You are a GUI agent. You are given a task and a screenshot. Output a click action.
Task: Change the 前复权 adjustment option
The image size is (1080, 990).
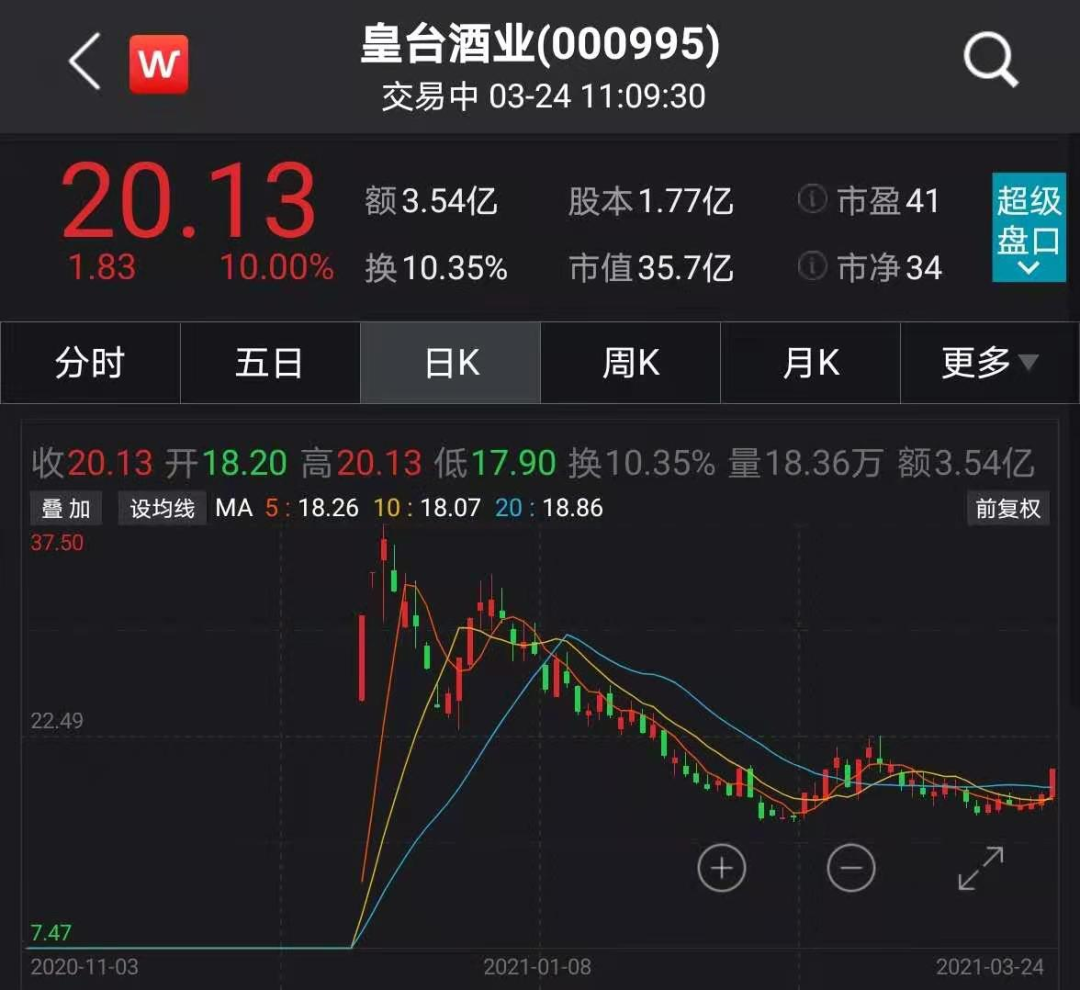(x=1008, y=508)
